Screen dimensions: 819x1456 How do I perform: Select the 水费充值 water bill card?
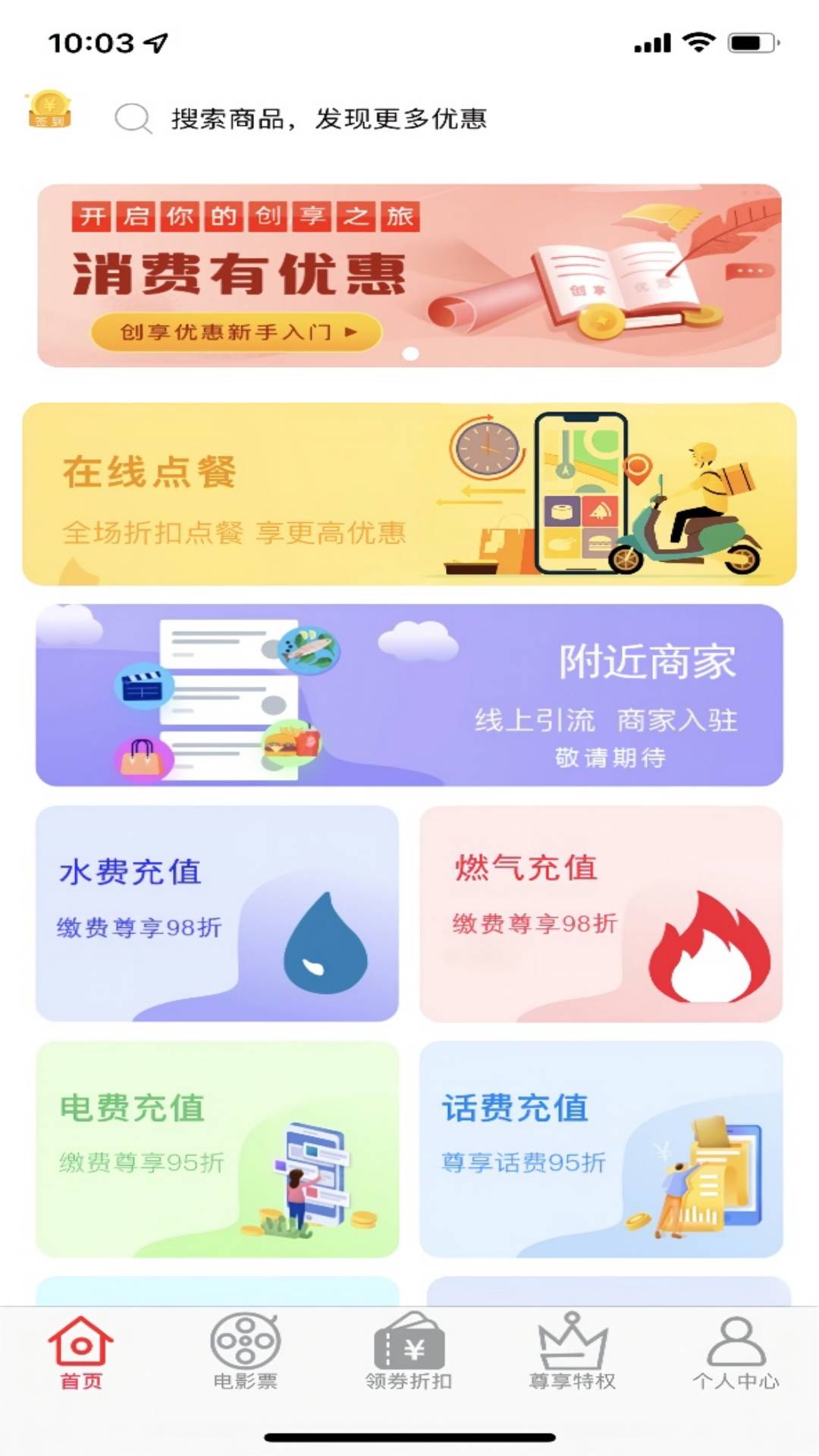point(217,913)
